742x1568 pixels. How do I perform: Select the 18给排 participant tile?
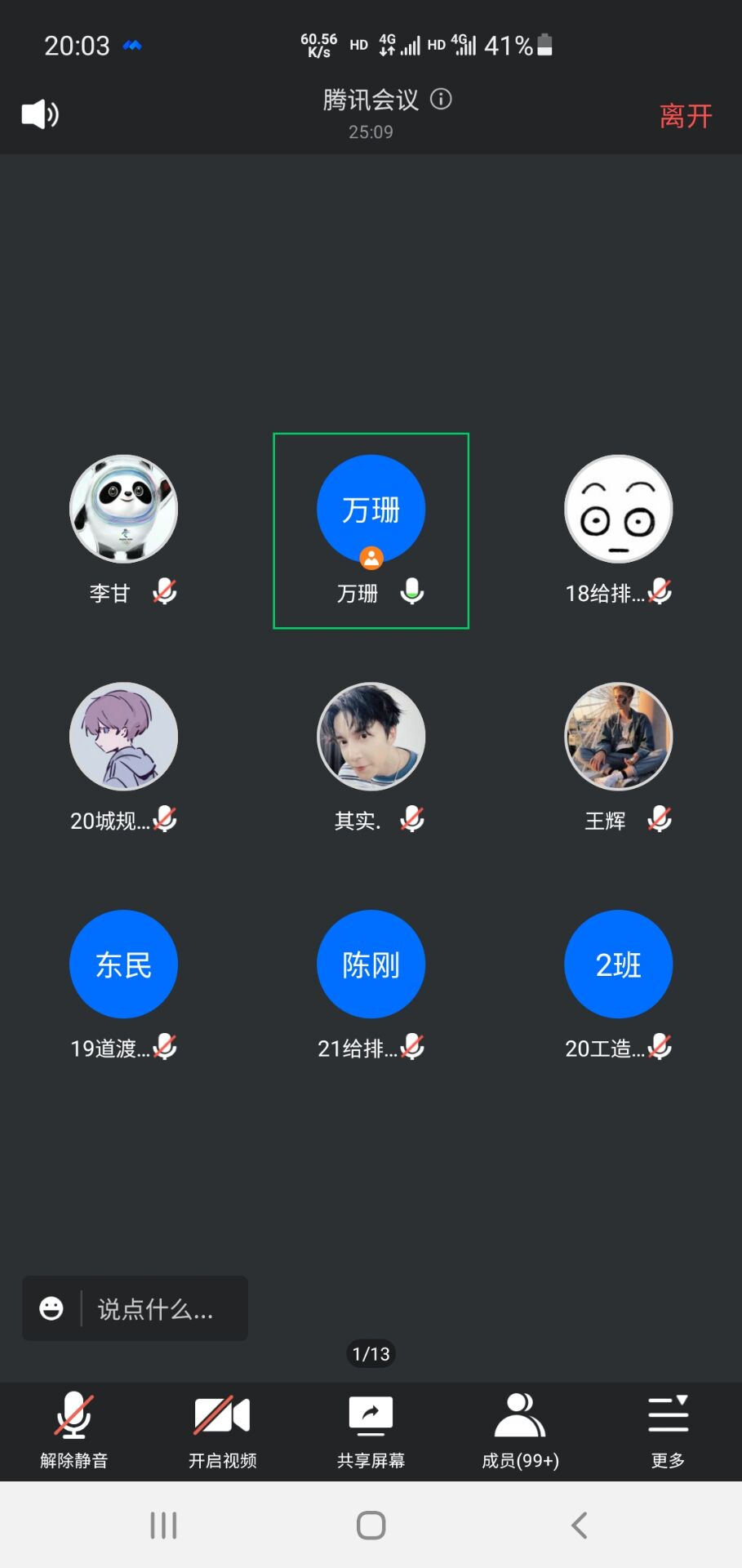pyautogui.click(x=618, y=509)
